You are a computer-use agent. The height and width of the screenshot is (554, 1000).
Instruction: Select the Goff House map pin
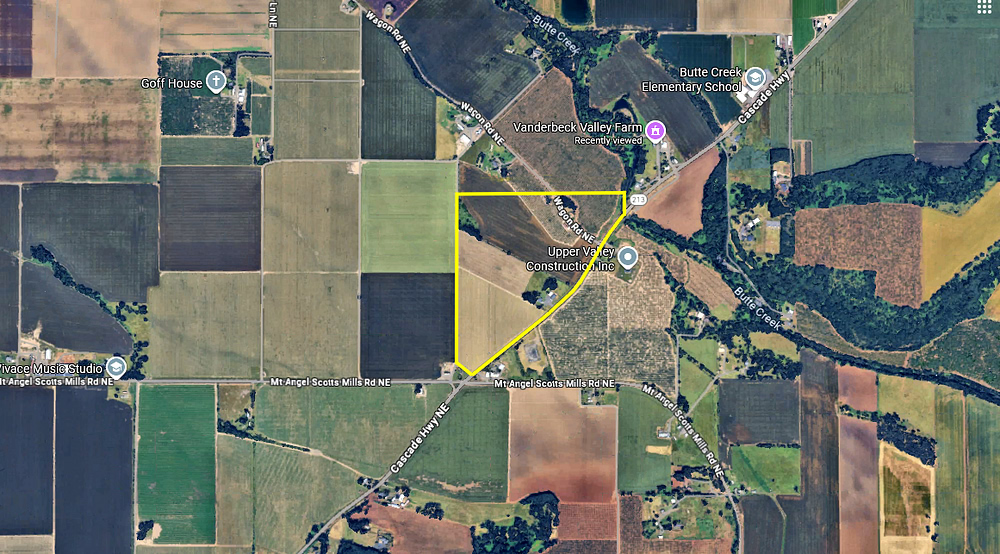[216, 83]
